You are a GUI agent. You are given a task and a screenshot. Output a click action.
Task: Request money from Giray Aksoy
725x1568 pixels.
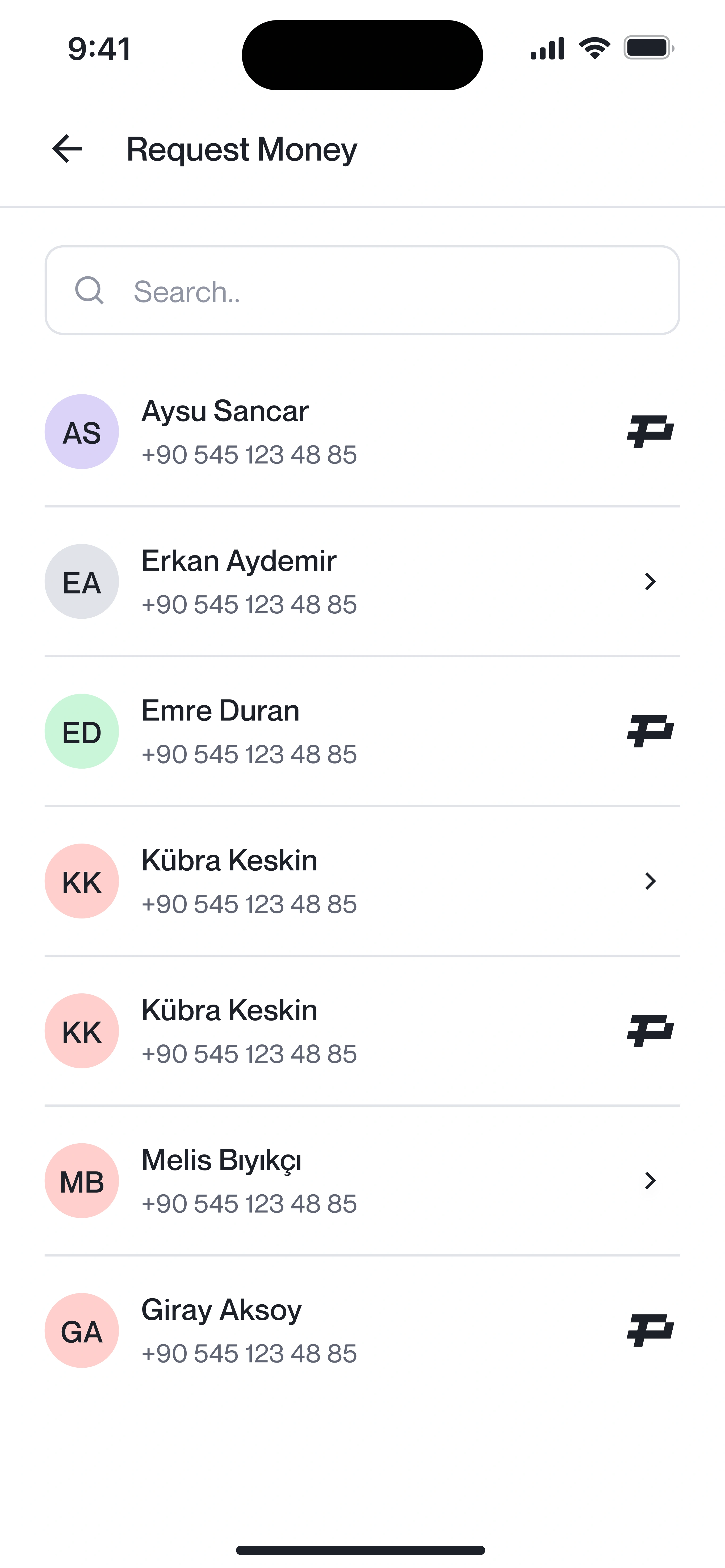362,1331
